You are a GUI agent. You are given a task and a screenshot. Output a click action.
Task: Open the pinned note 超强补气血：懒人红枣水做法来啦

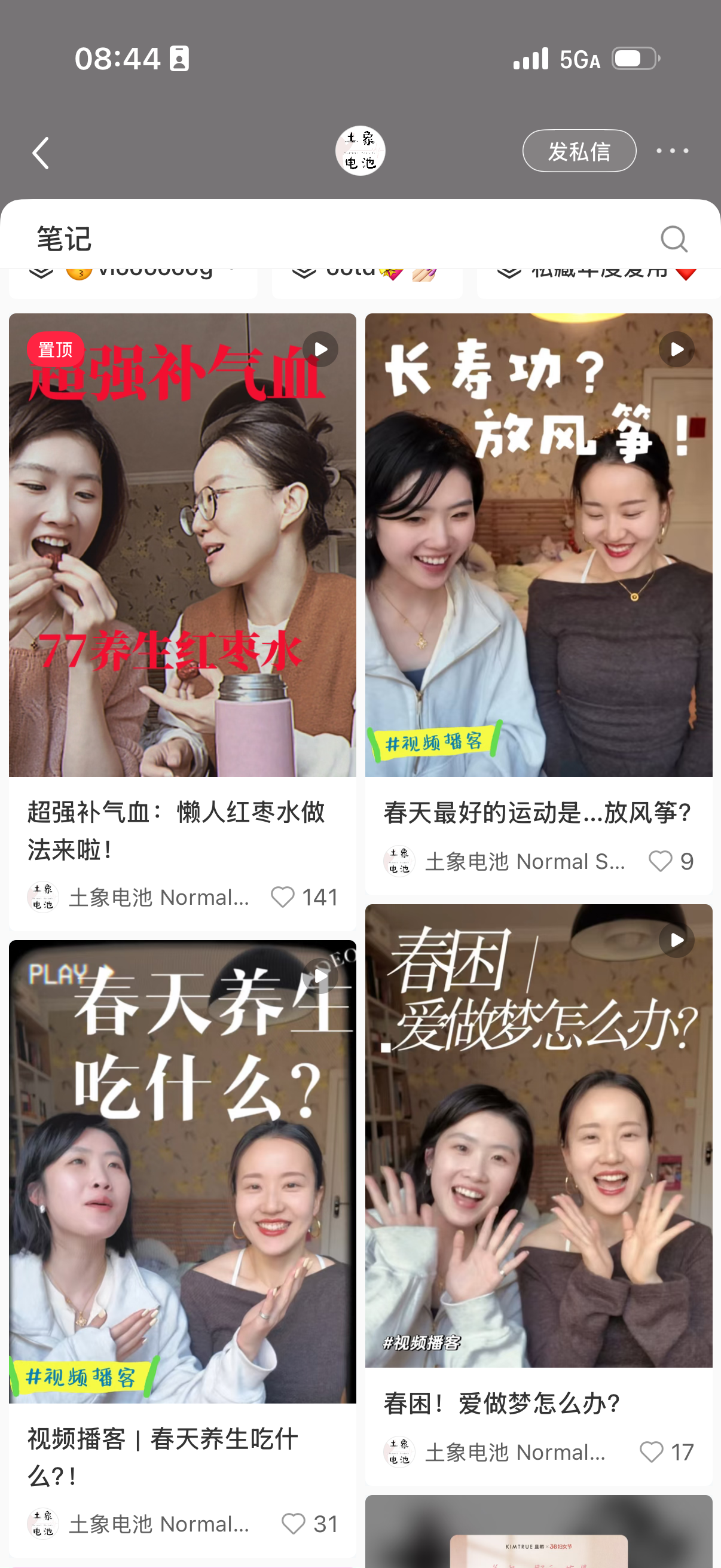click(x=182, y=545)
